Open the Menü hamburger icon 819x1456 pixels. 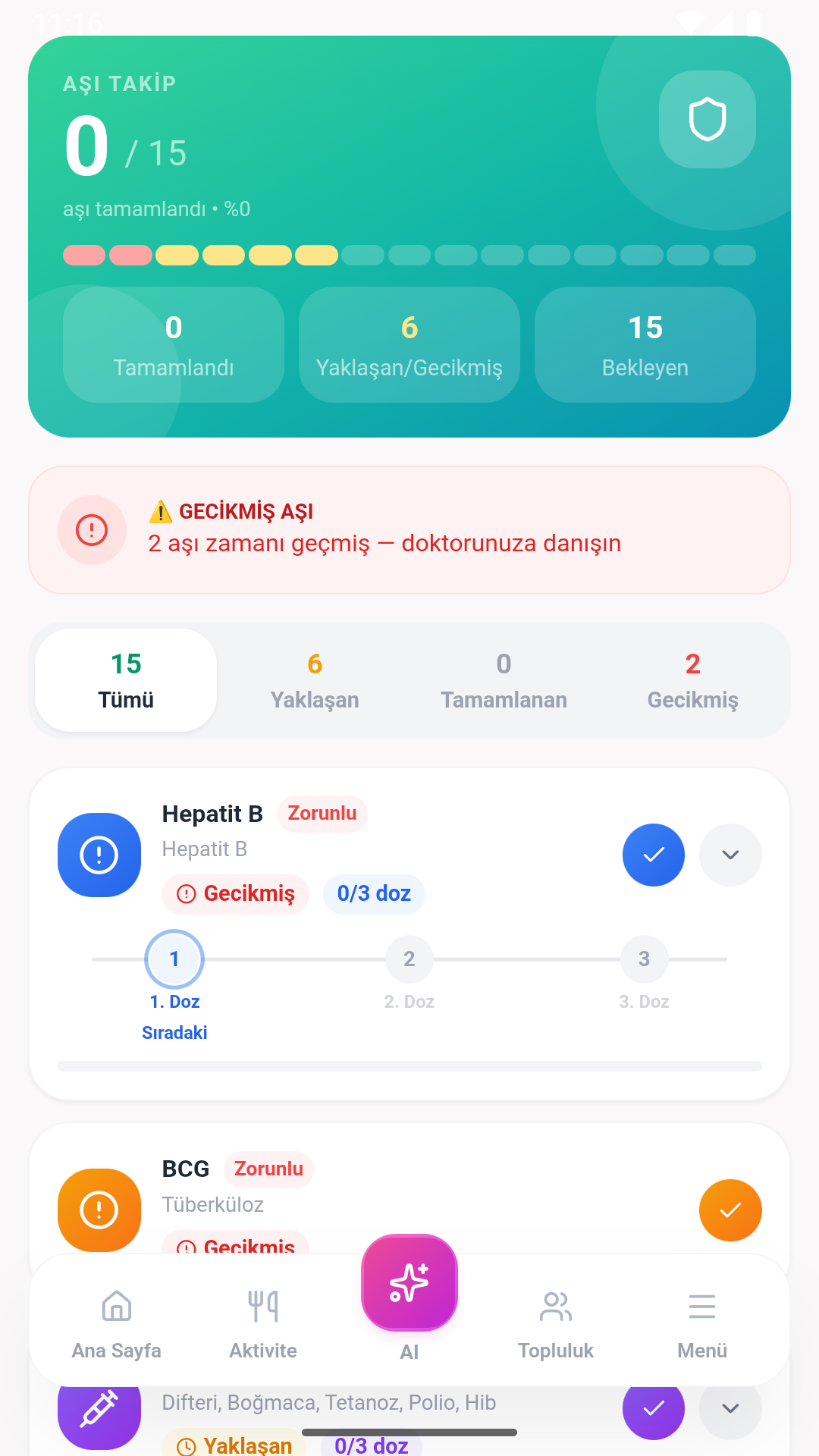(x=701, y=1306)
